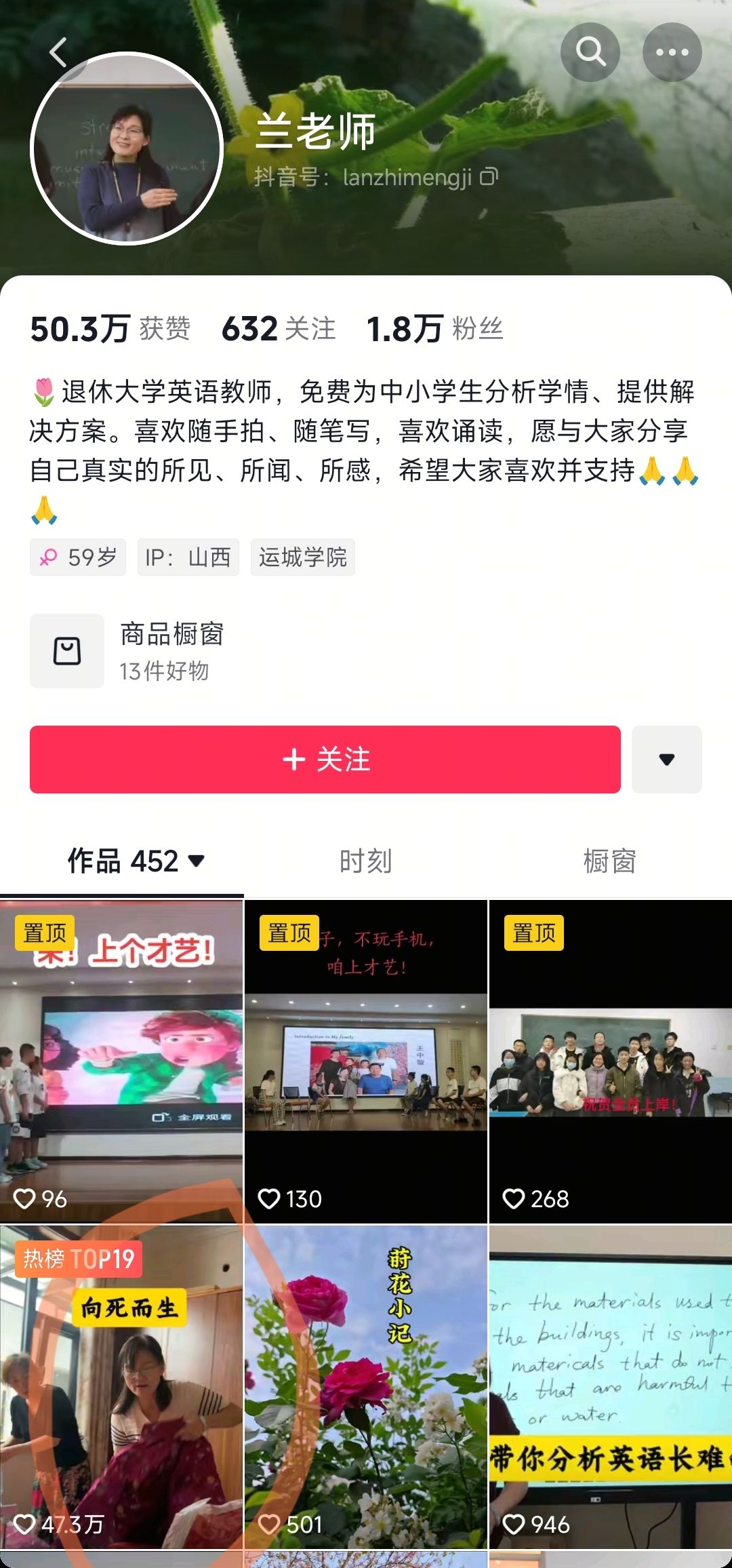Switch to the 橱窗 tab
732x1568 pixels.
click(610, 861)
